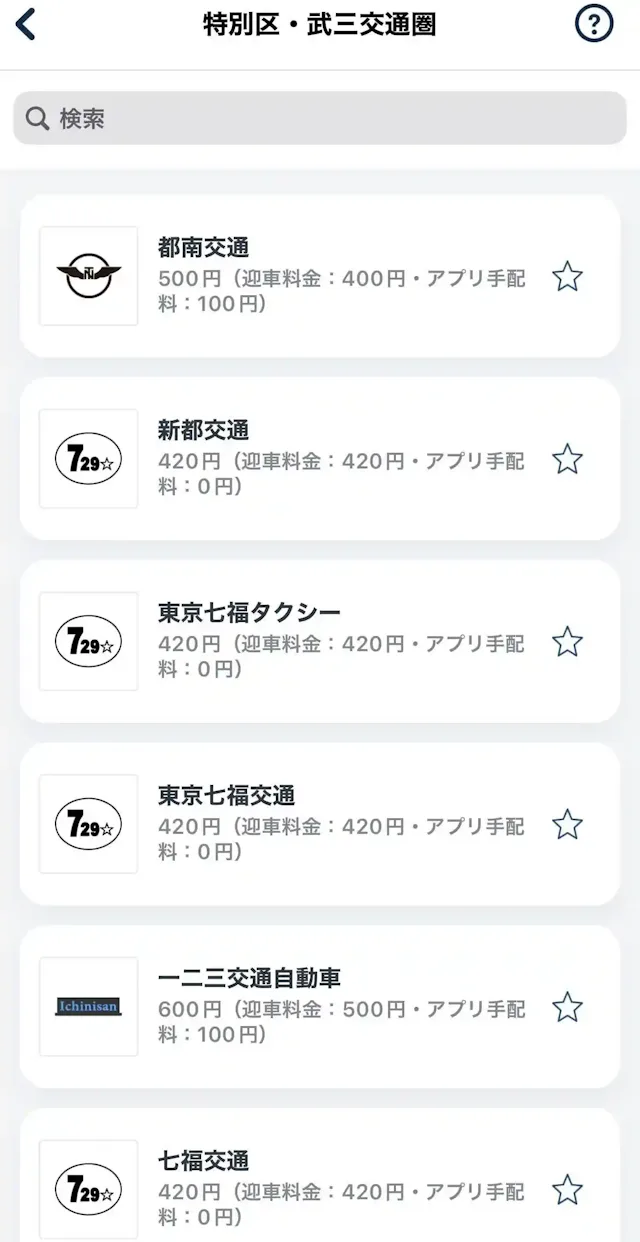Image resolution: width=640 pixels, height=1242 pixels.
Task: Favorite 都南交通 with the star icon
Action: coord(567,276)
